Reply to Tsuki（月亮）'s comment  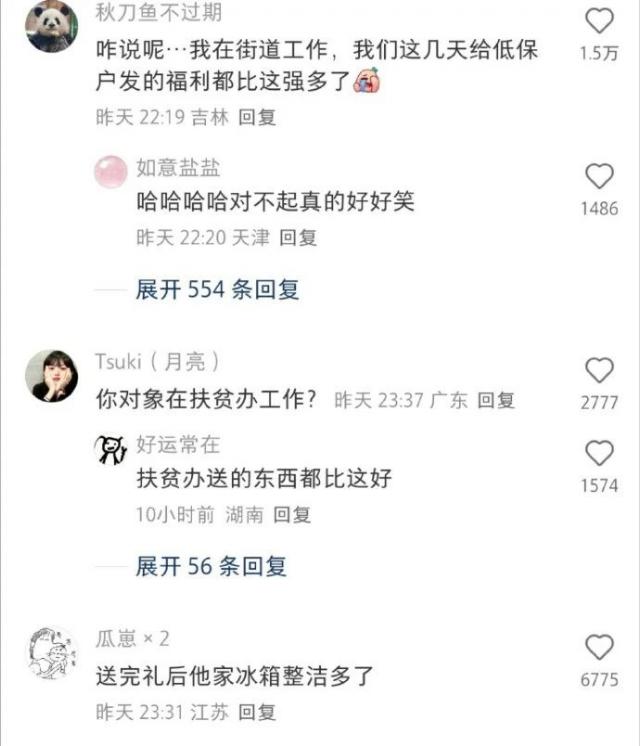[x=495, y=400]
